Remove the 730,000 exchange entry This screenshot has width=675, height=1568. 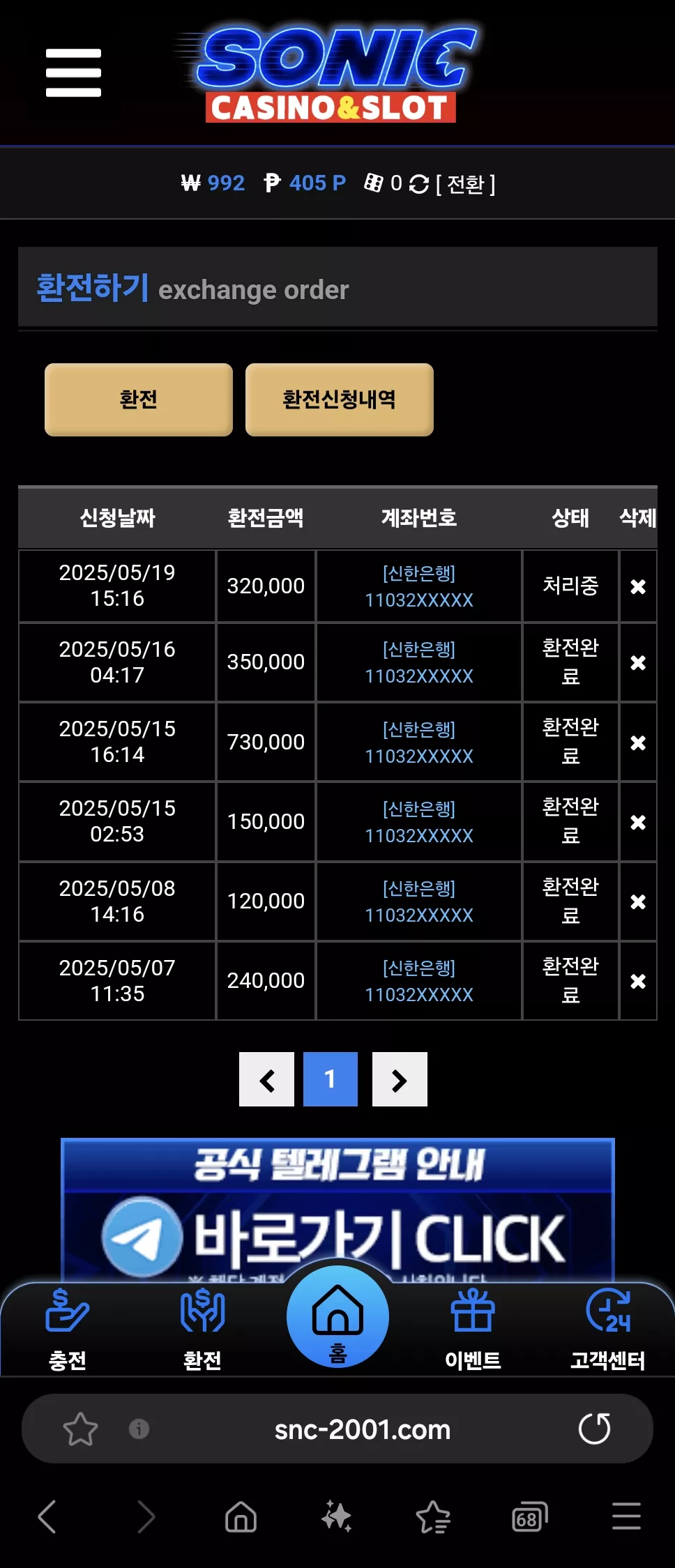(x=638, y=743)
